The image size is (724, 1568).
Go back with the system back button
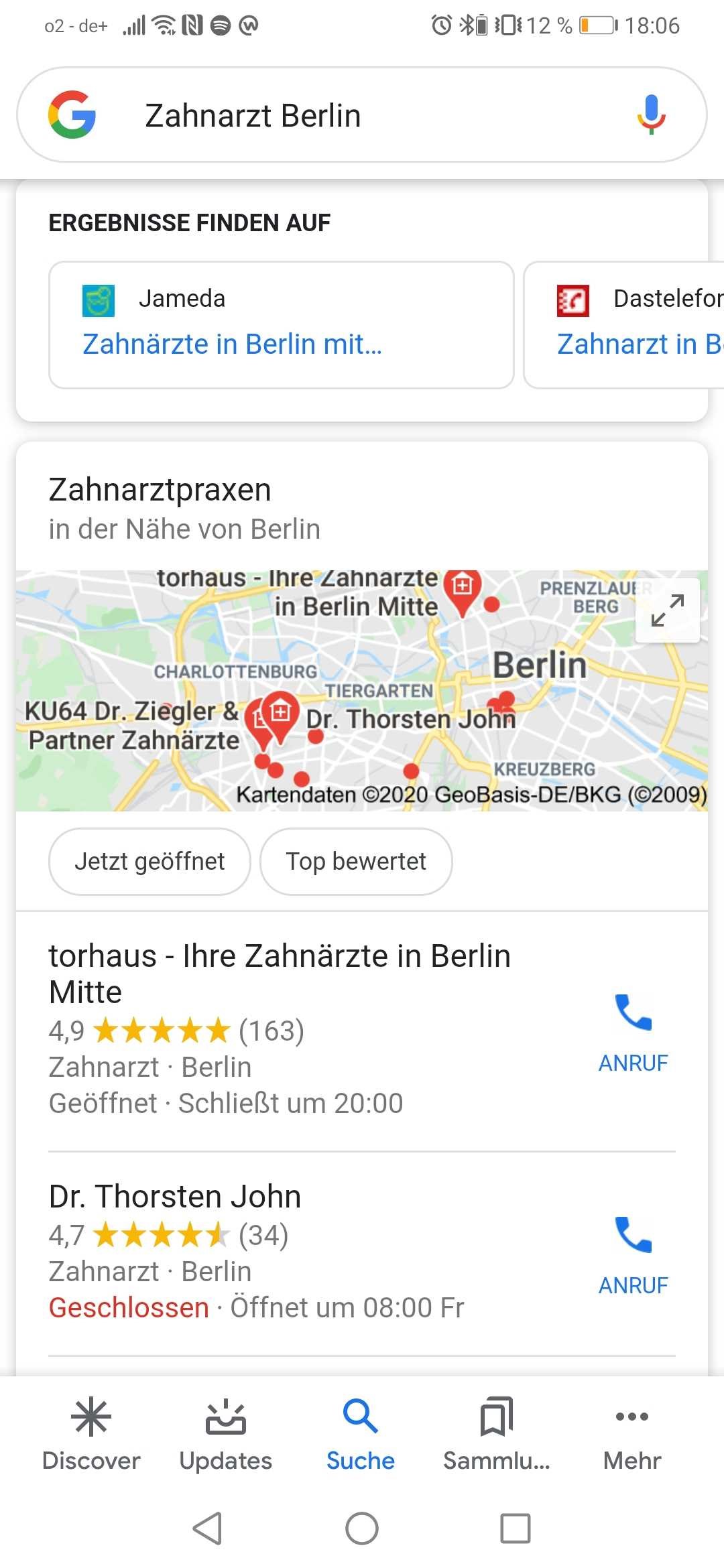(x=207, y=1528)
